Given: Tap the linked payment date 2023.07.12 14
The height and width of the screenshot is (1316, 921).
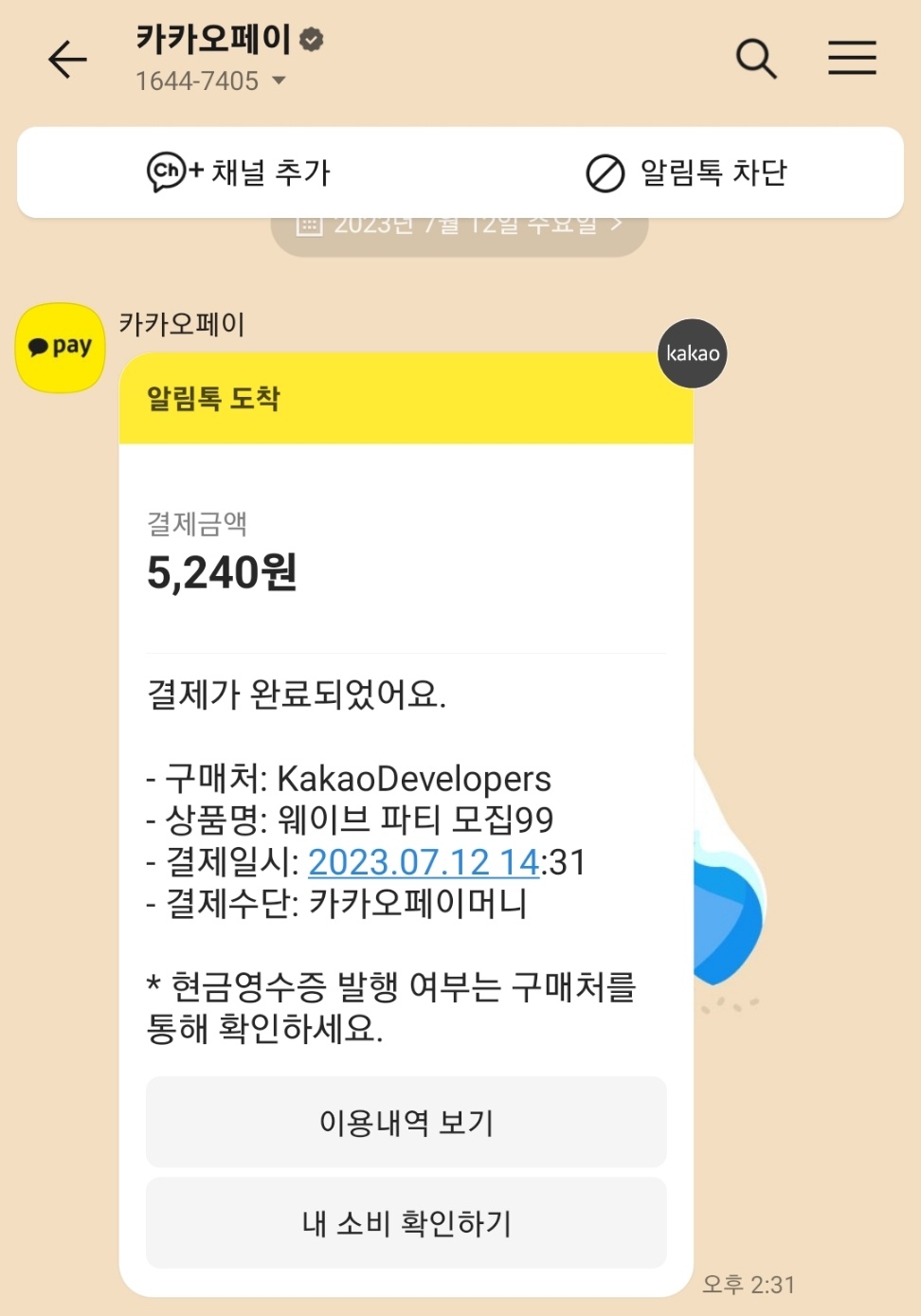Looking at the screenshot, I should 424,862.
